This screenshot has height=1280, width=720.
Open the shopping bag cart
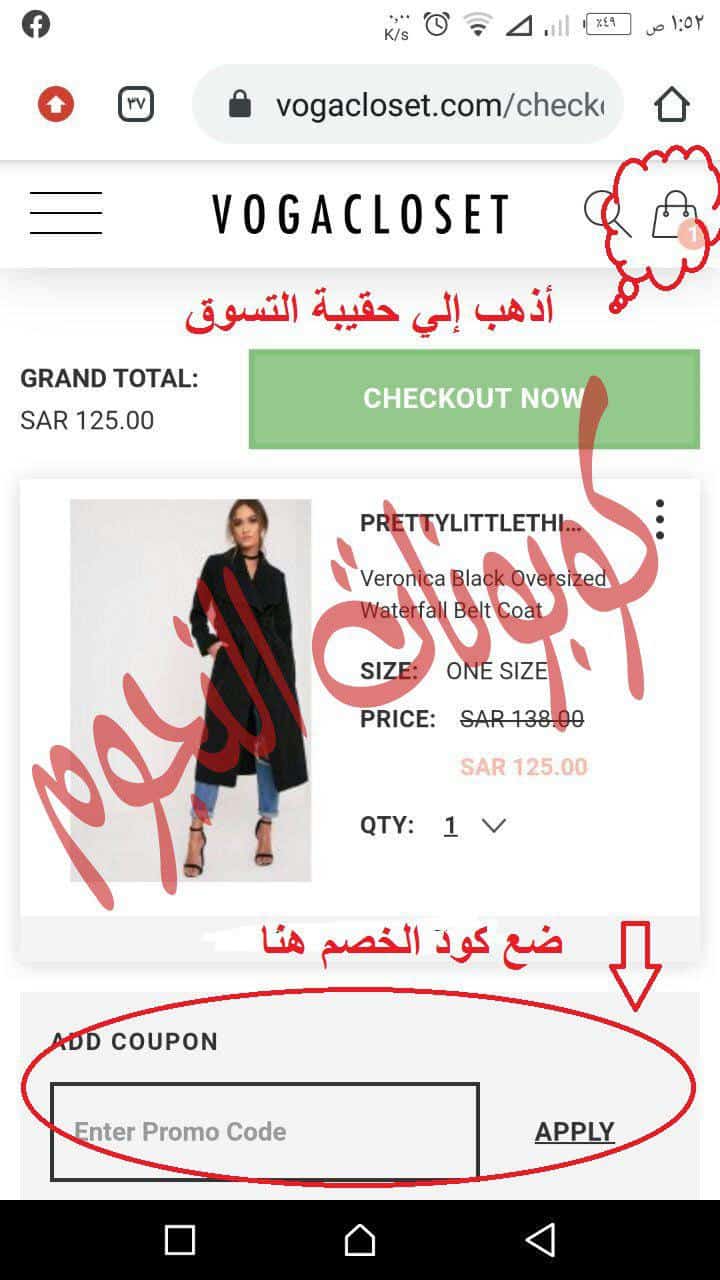pos(675,214)
